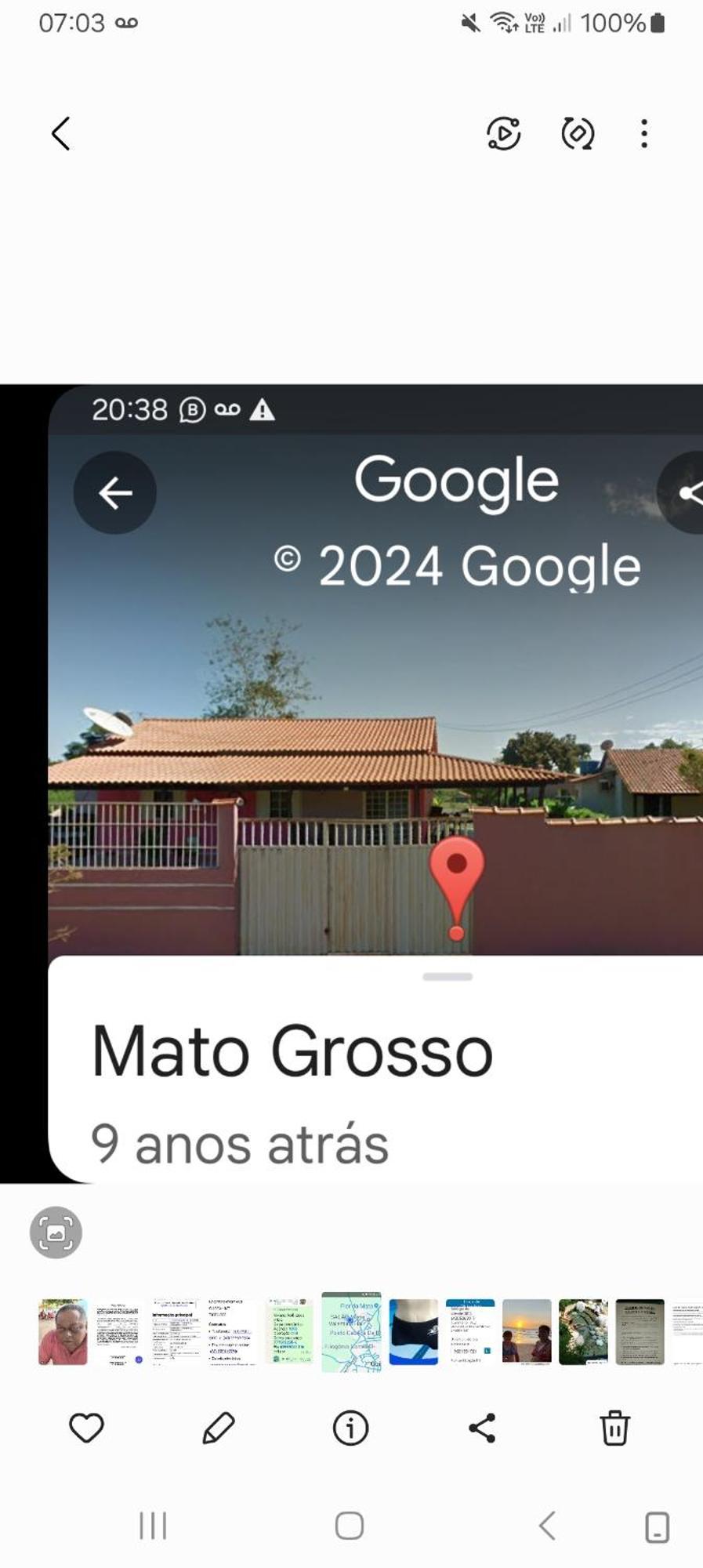This screenshot has height=1568, width=703.
Task: Share this picture from the bottom toolbar
Action: click(482, 1428)
